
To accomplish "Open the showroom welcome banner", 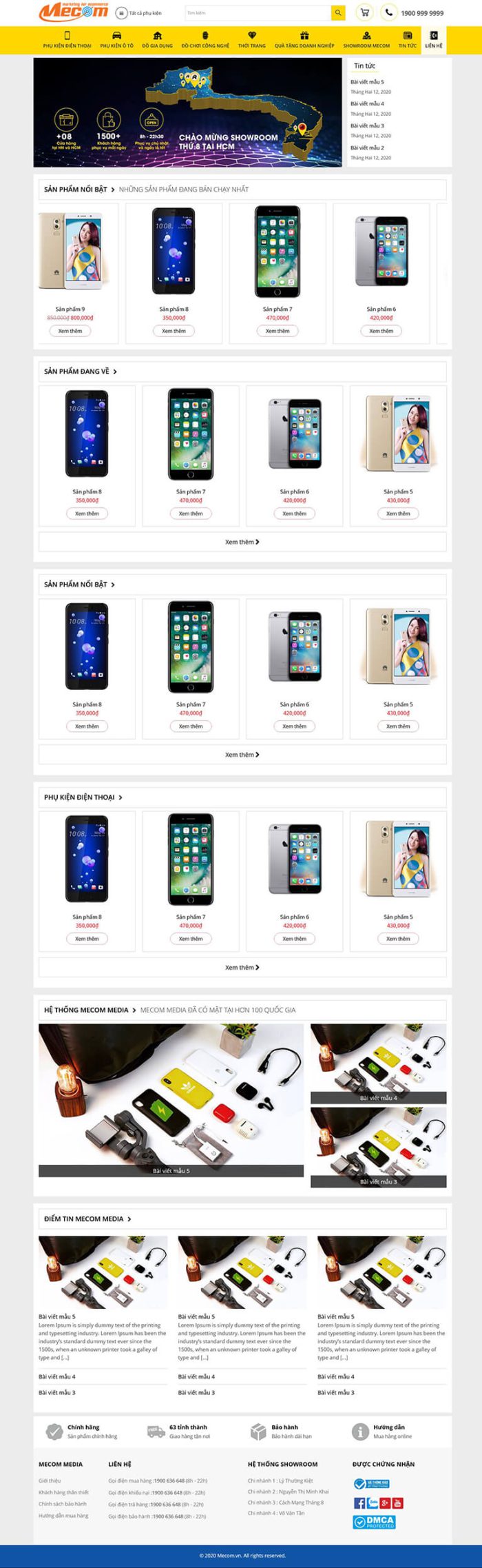I will click(x=187, y=112).
